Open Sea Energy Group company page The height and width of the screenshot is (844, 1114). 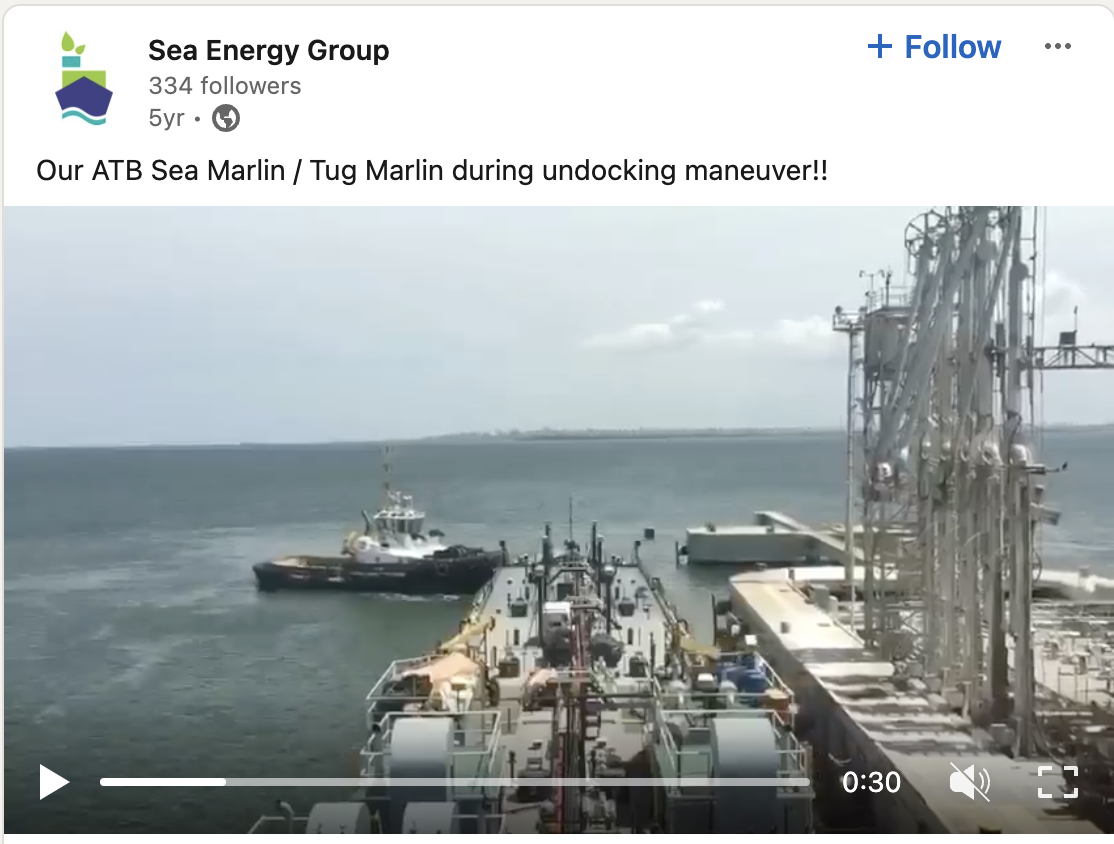pos(268,50)
